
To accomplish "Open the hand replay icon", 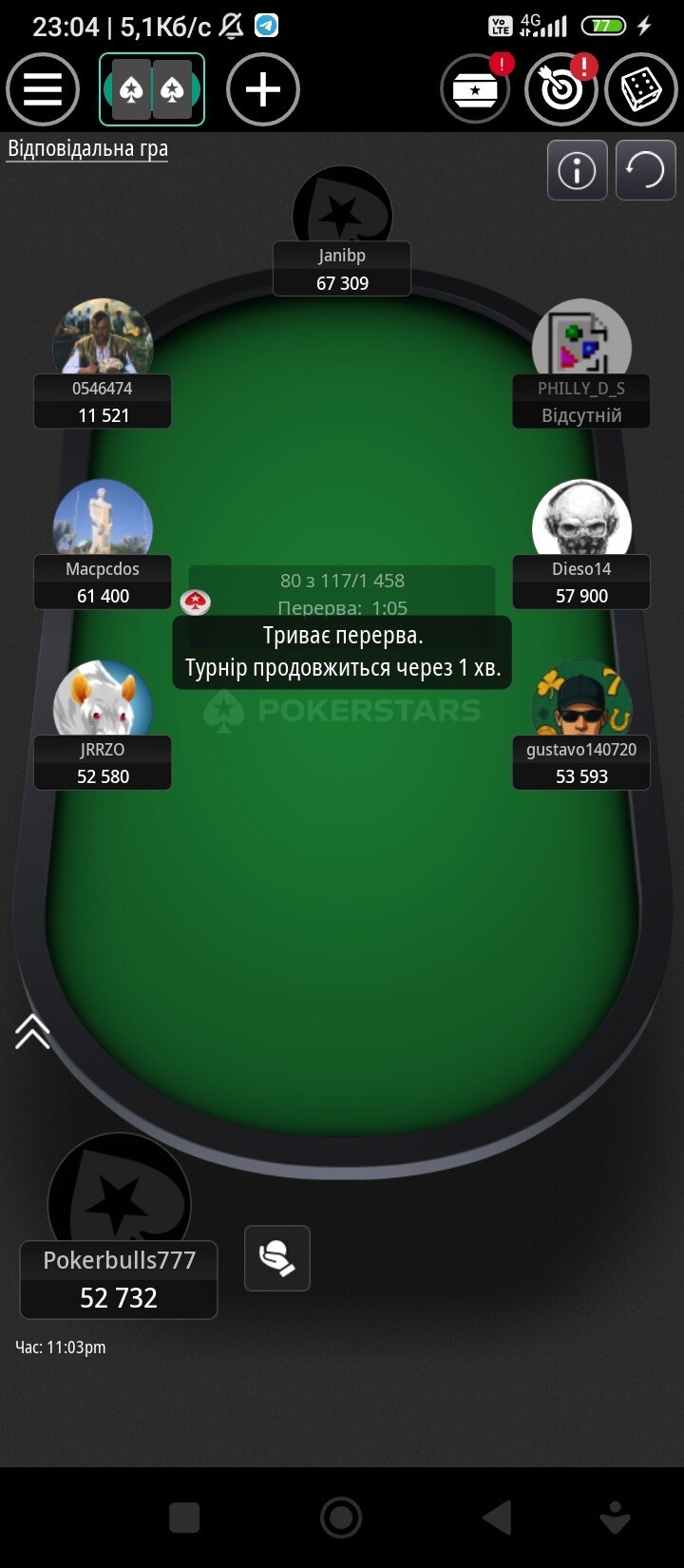I will coord(645,170).
